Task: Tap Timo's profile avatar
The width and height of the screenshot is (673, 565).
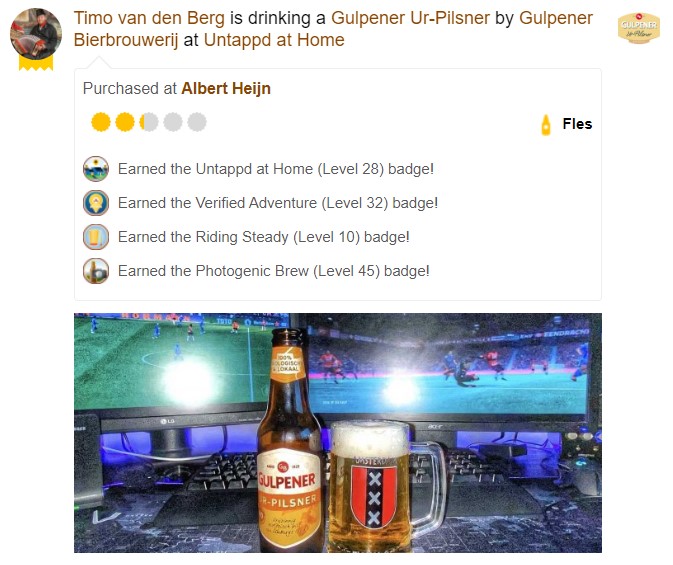Action: (35, 34)
